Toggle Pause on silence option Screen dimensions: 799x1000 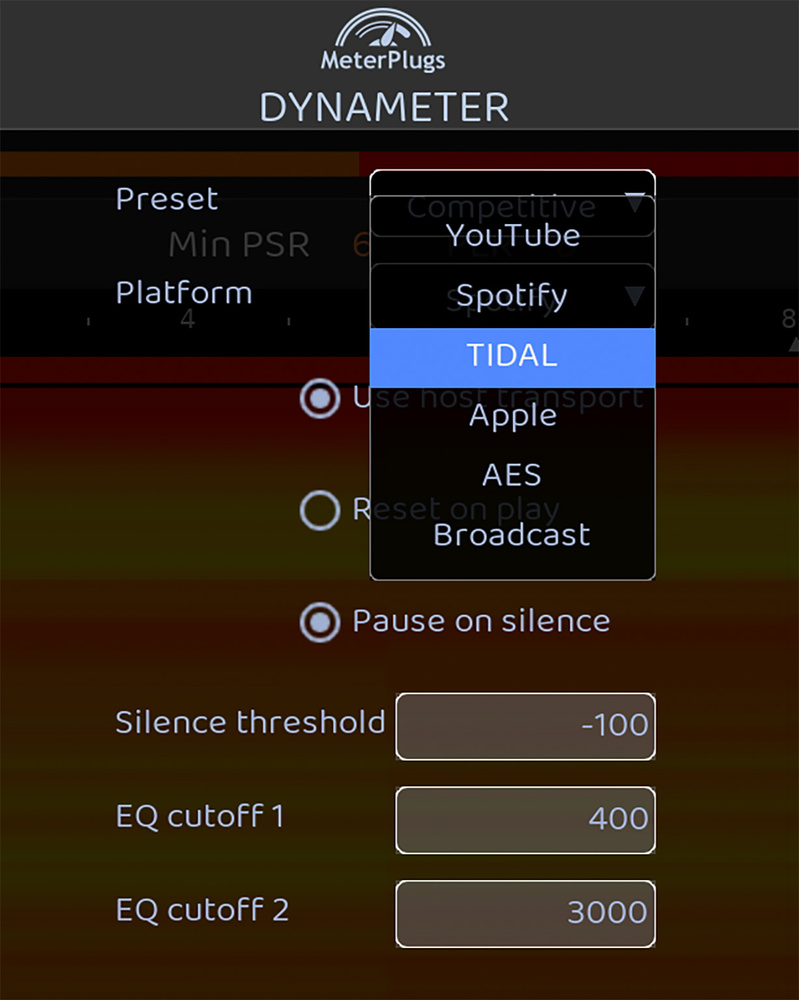click(319, 622)
